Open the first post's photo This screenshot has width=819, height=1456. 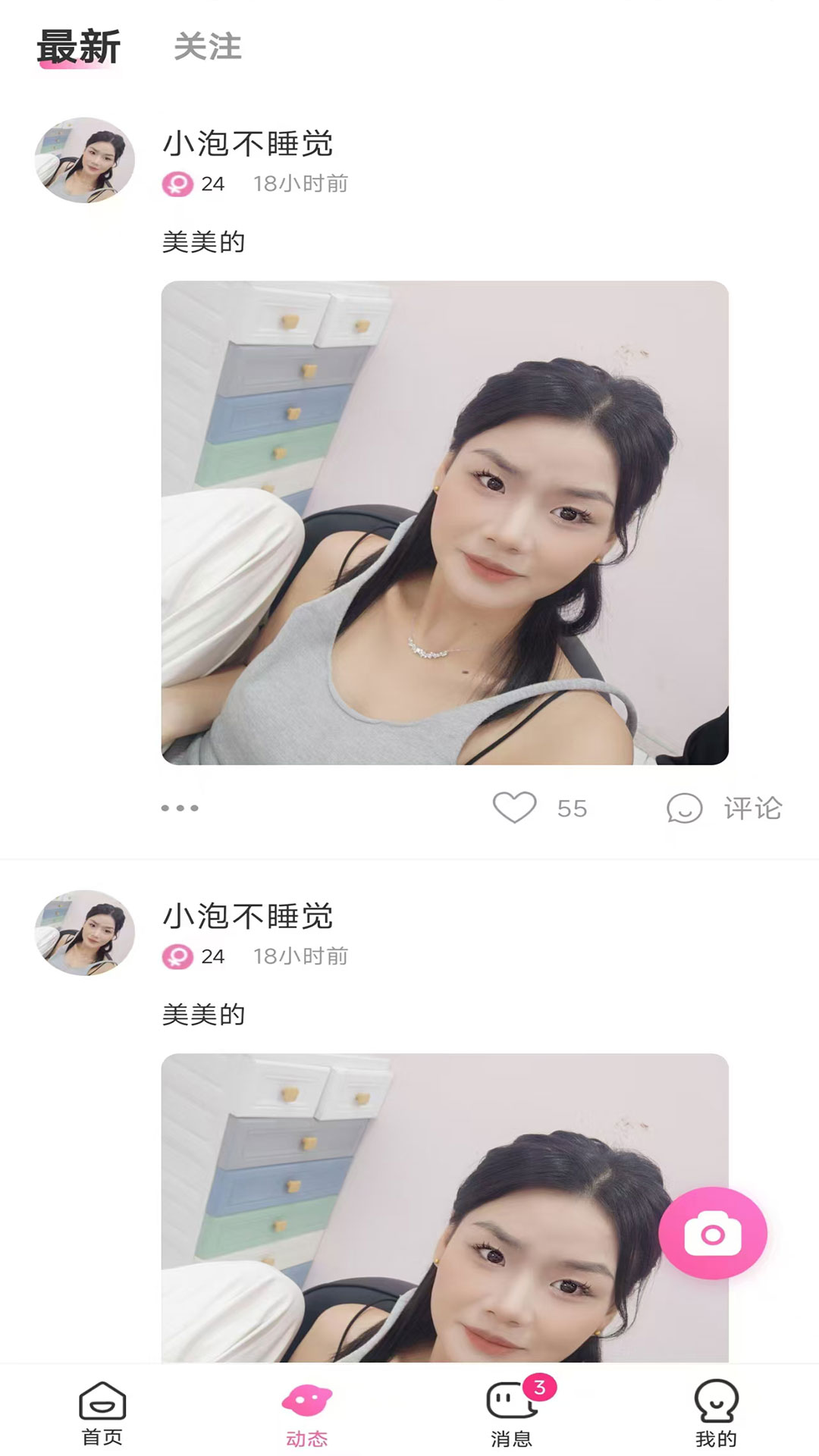[445, 522]
